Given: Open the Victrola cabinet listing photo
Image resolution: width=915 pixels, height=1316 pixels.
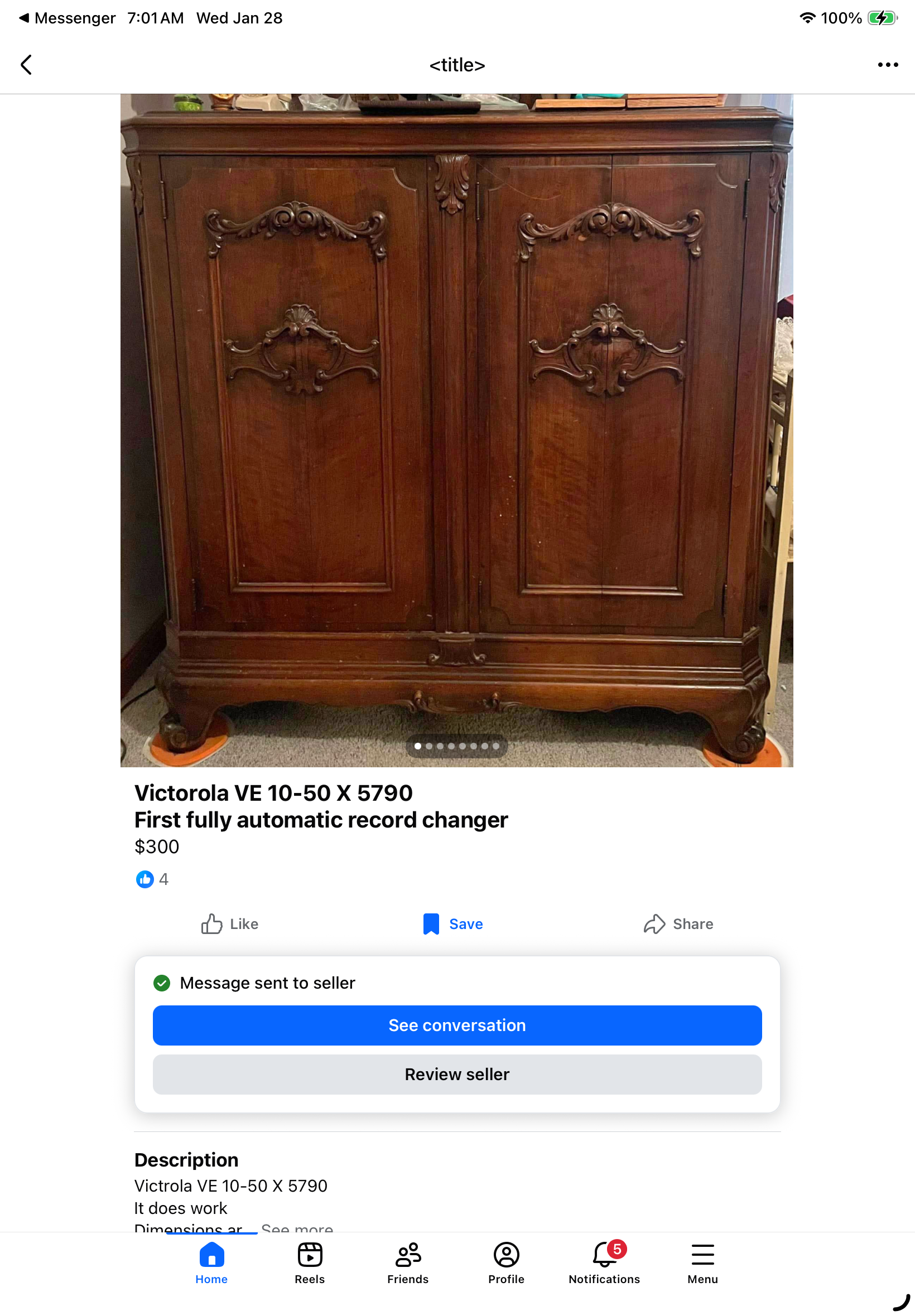Looking at the screenshot, I should pyautogui.click(x=456, y=430).
